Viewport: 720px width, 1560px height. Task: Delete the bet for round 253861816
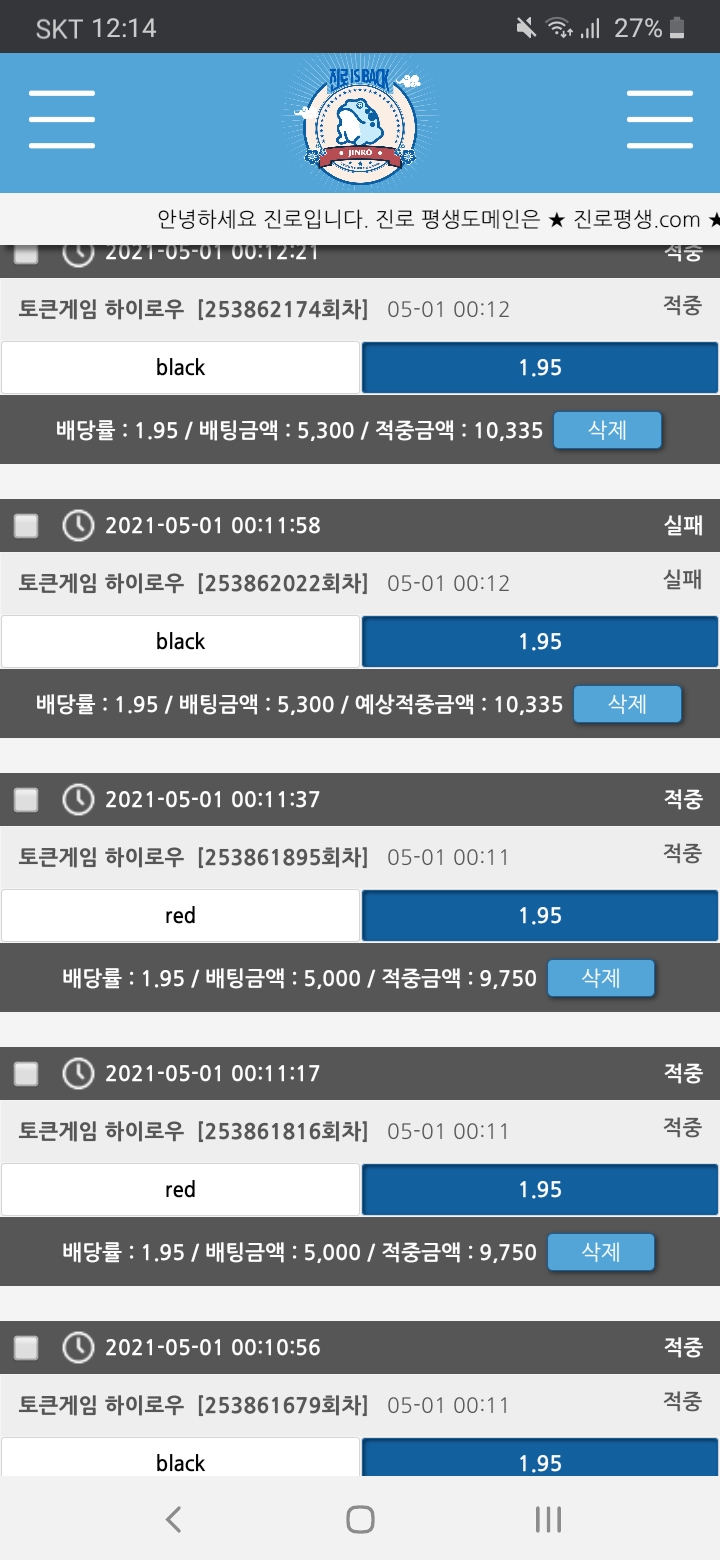[x=601, y=1252]
